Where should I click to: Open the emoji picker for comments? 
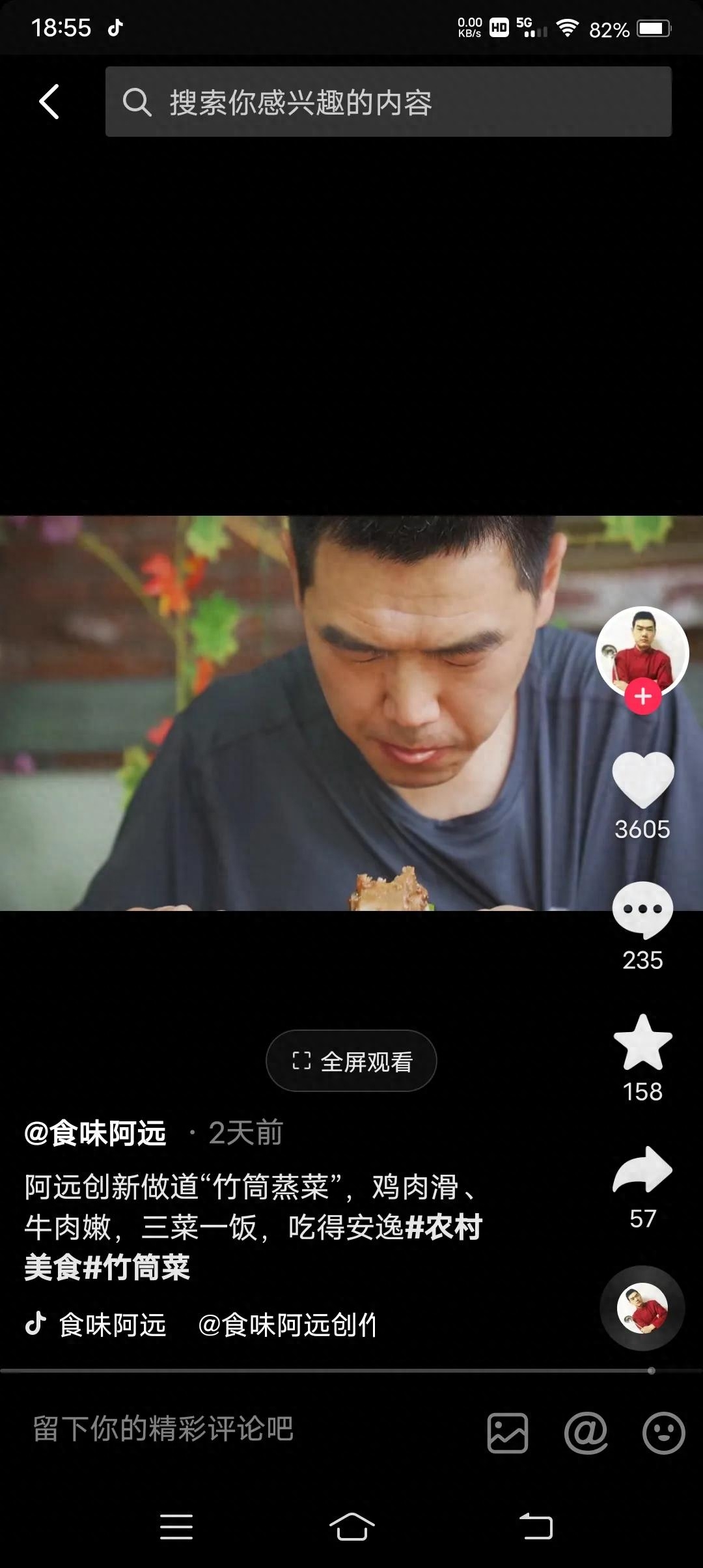point(663,1433)
